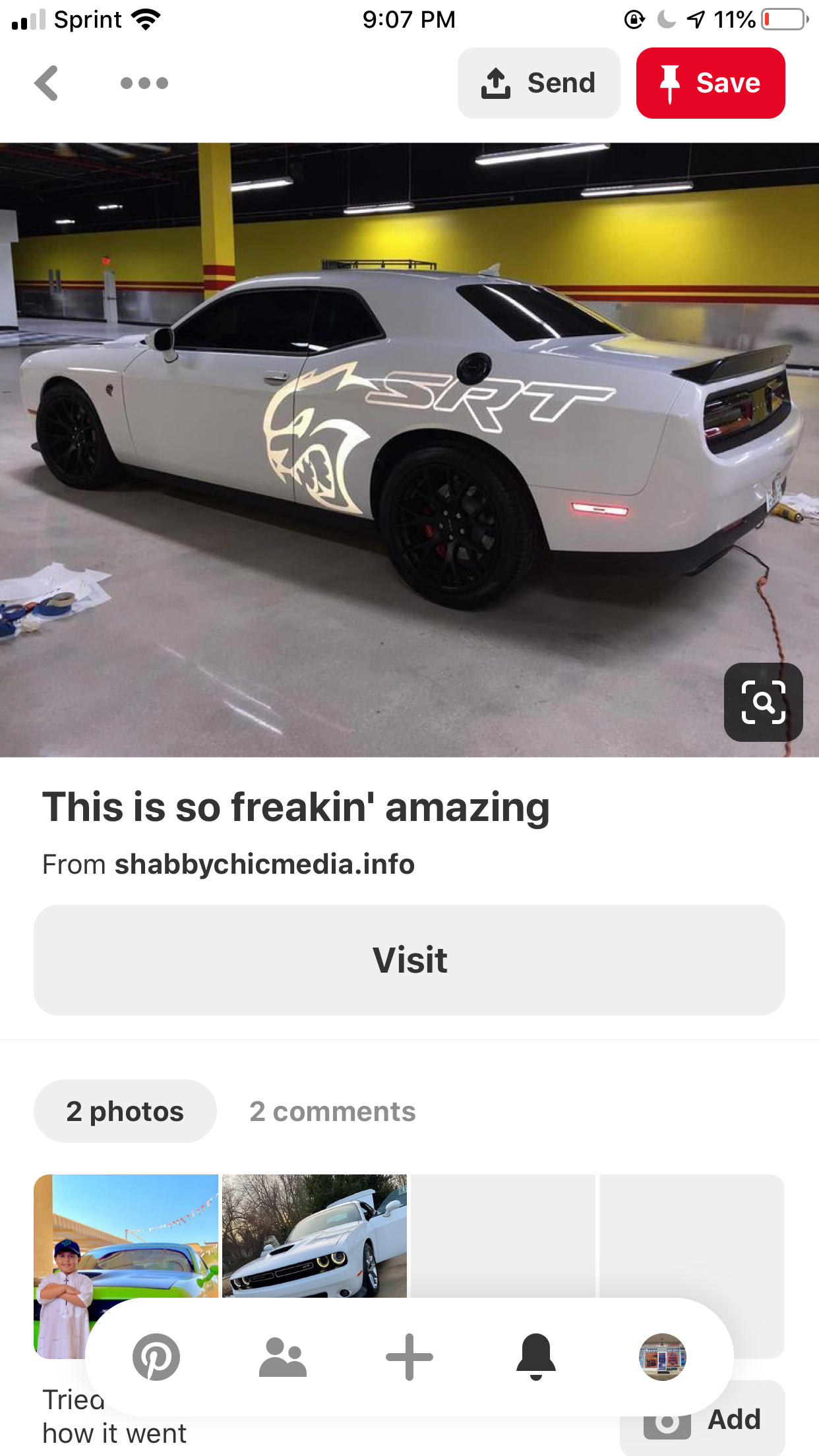Tap the Send button

point(539,83)
